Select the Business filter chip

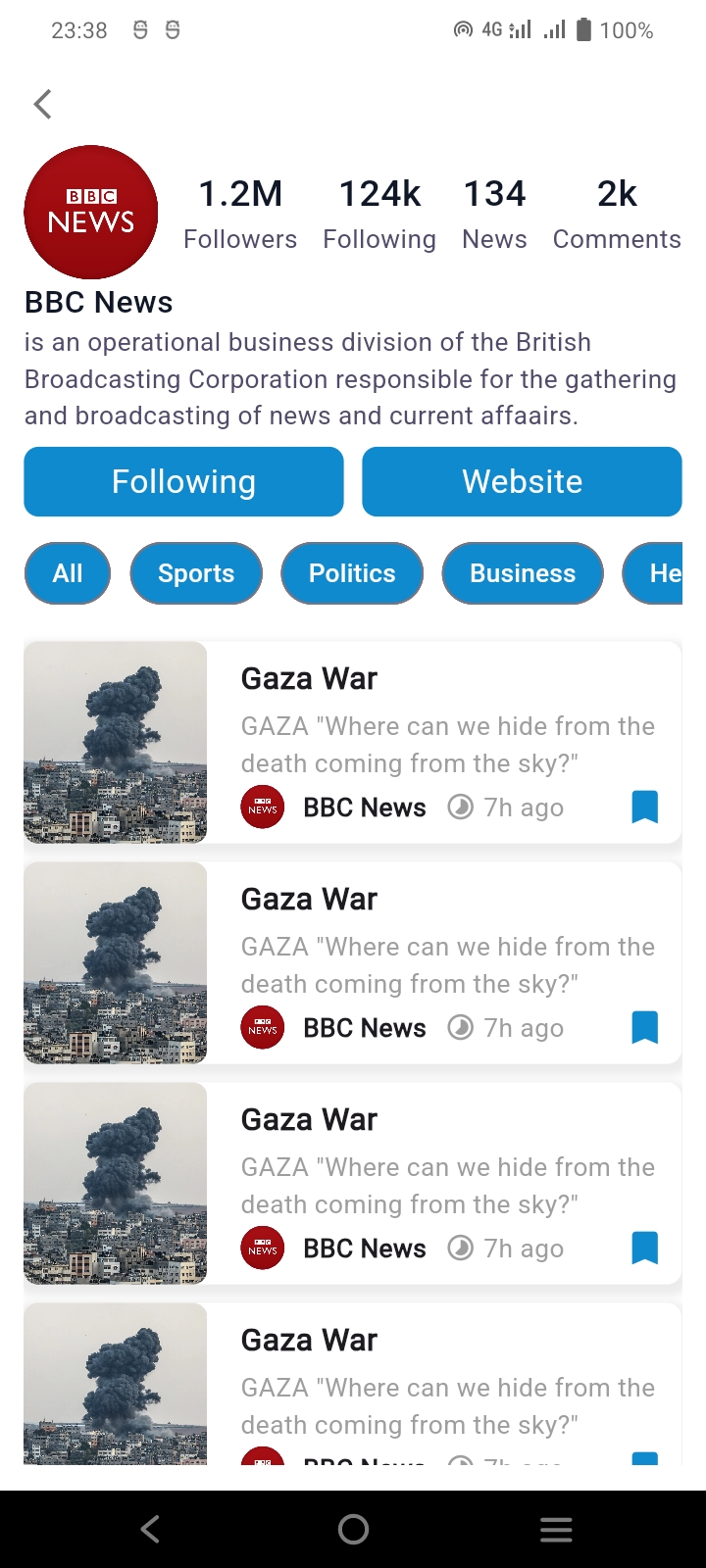point(523,573)
